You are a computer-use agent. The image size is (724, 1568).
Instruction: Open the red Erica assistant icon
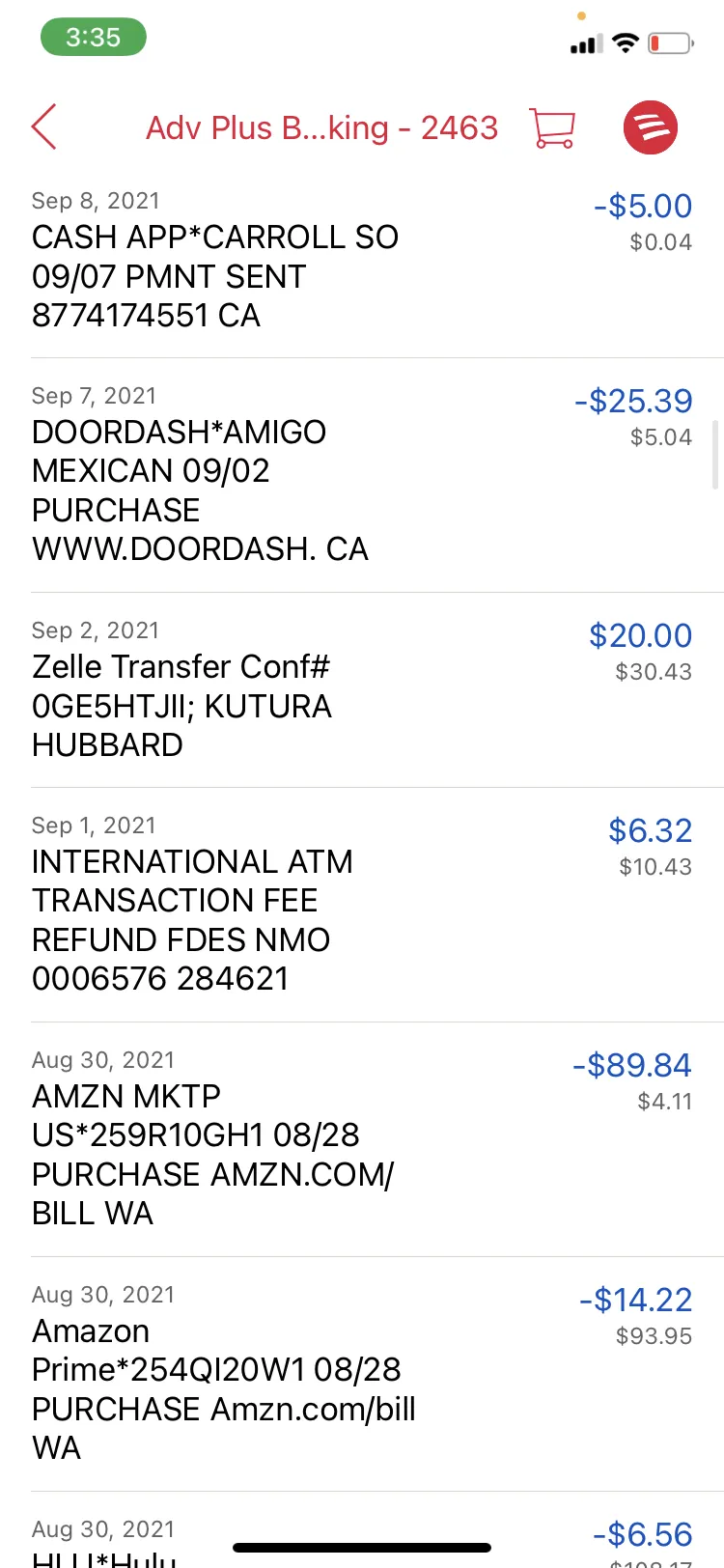(651, 127)
